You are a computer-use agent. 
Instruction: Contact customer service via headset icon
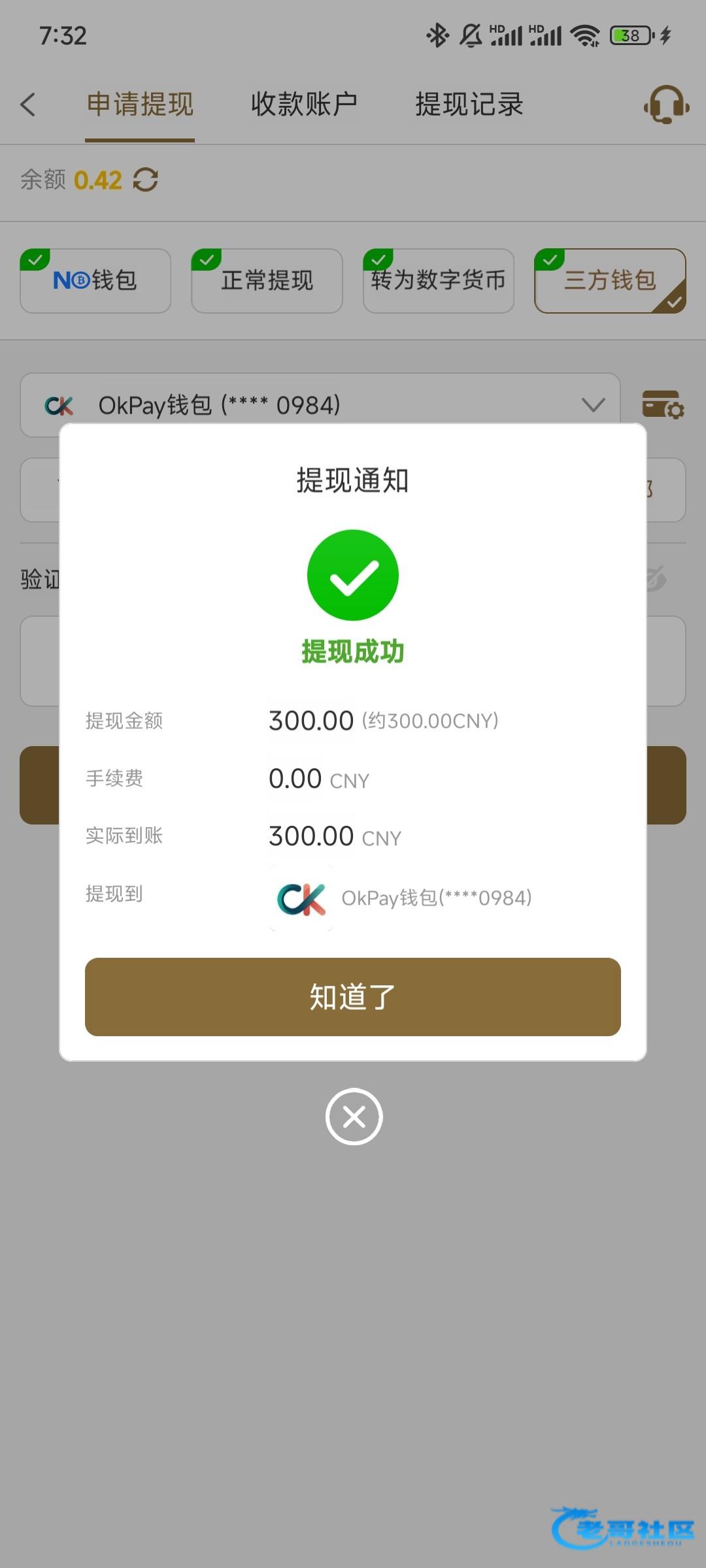666,105
